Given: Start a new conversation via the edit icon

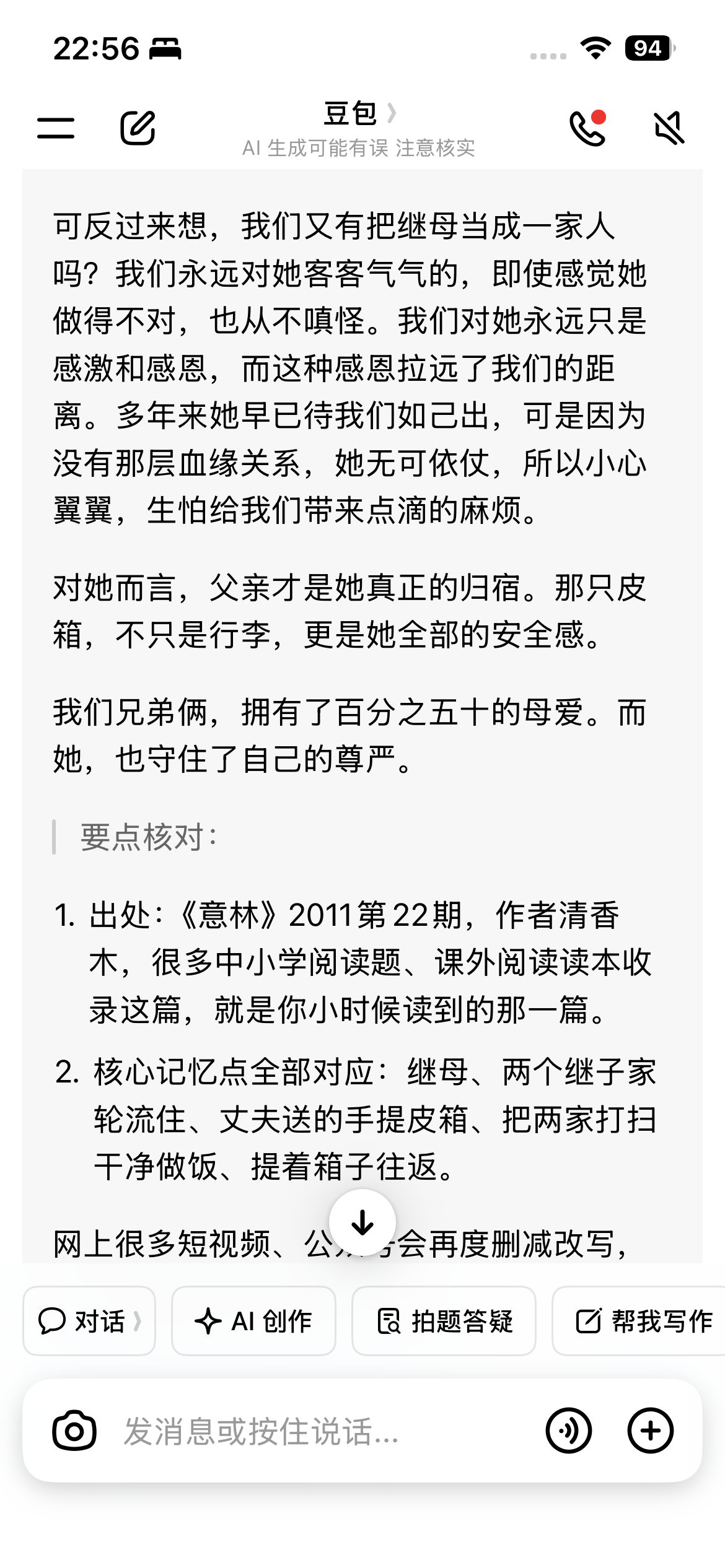Looking at the screenshot, I should 138,128.
